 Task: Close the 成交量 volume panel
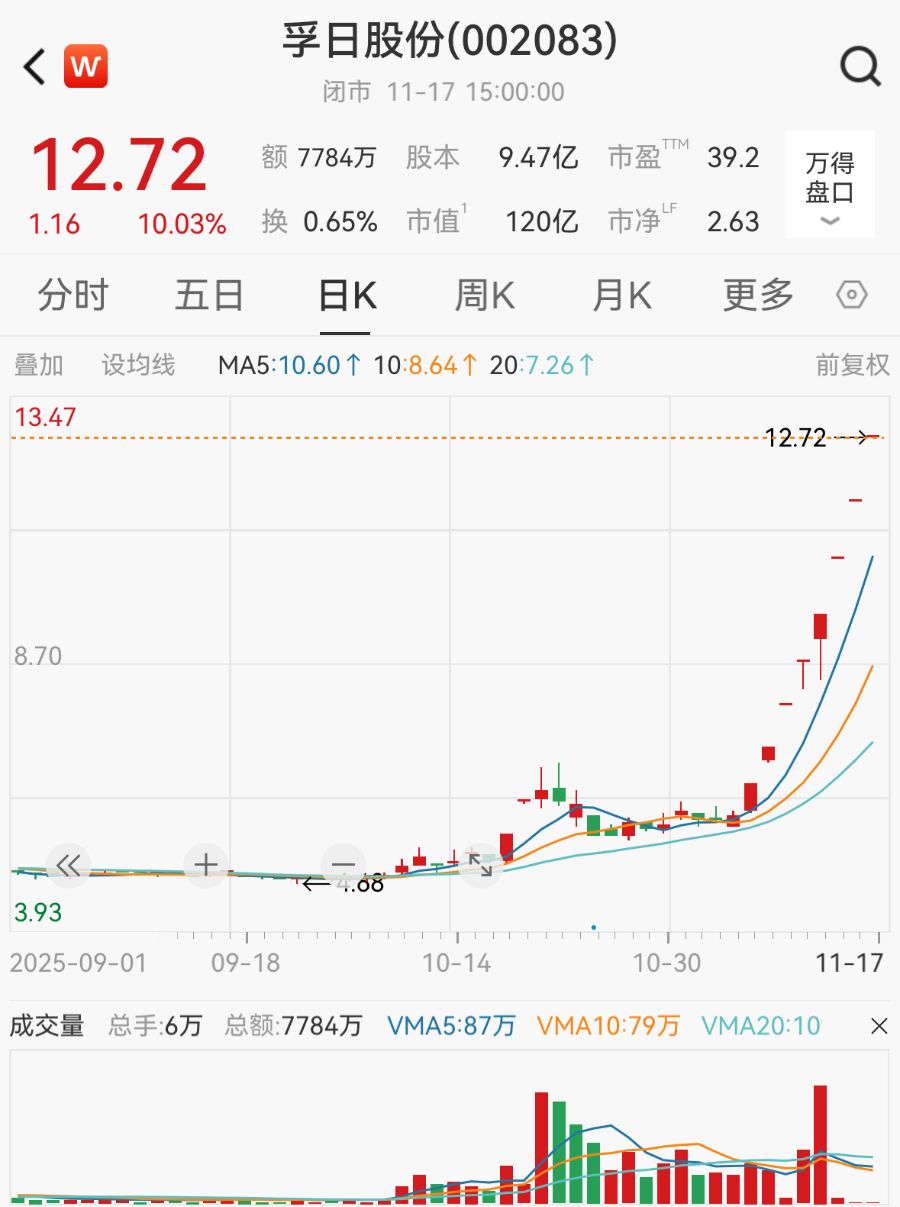878,1026
